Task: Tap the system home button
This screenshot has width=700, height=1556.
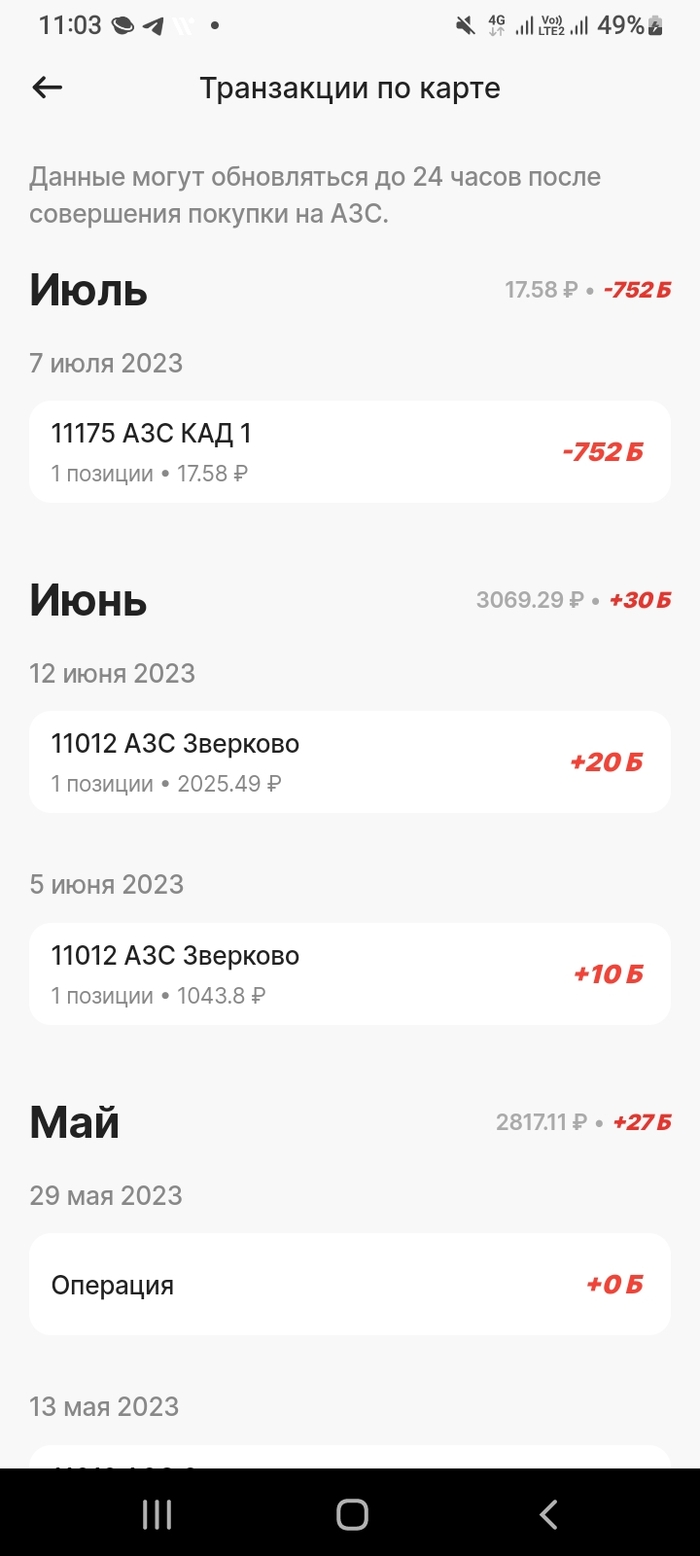Action: coord(352,1514)
